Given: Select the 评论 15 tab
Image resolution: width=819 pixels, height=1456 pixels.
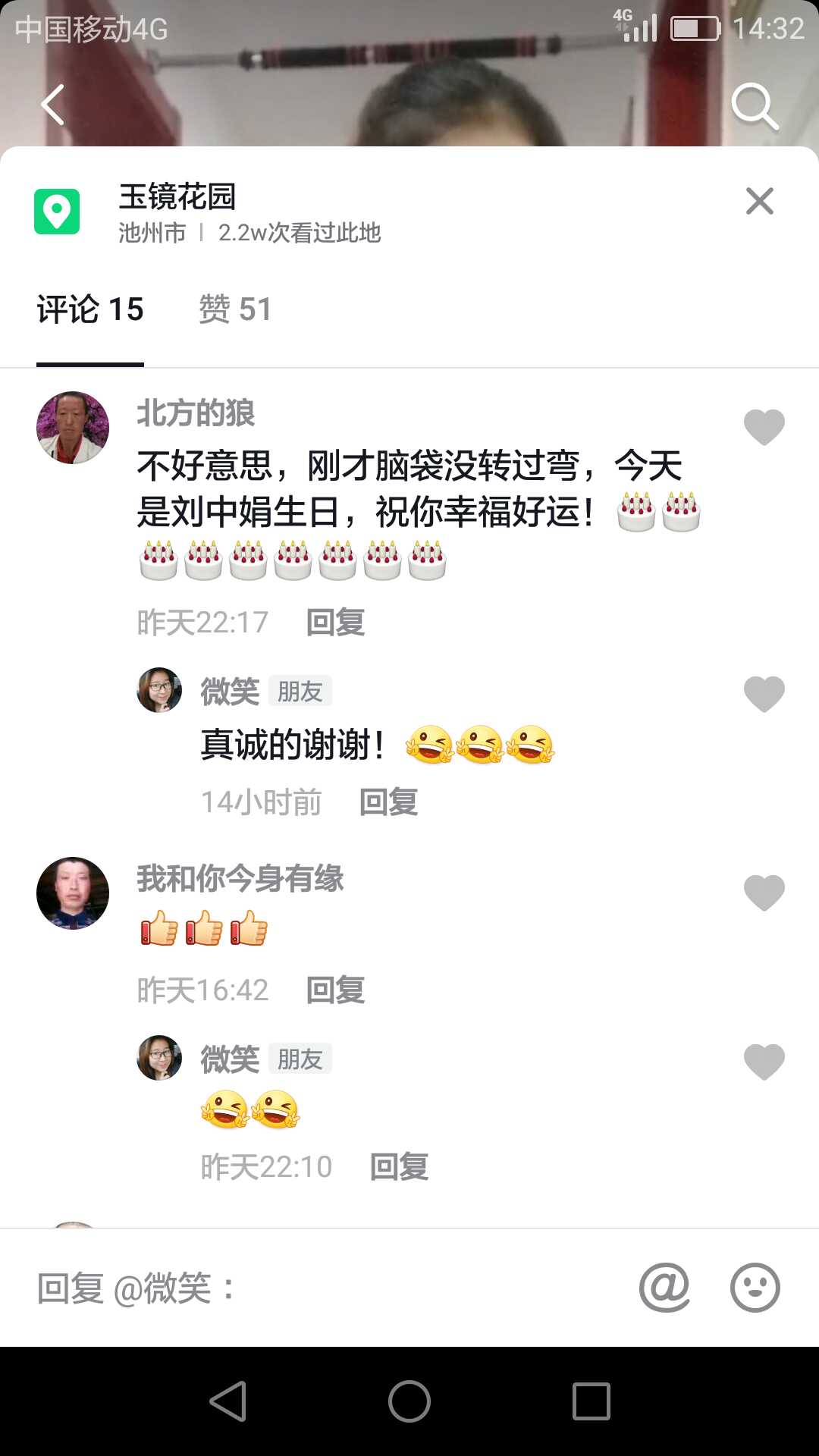Looking at the screenshot, I should [x=90, y=309].
